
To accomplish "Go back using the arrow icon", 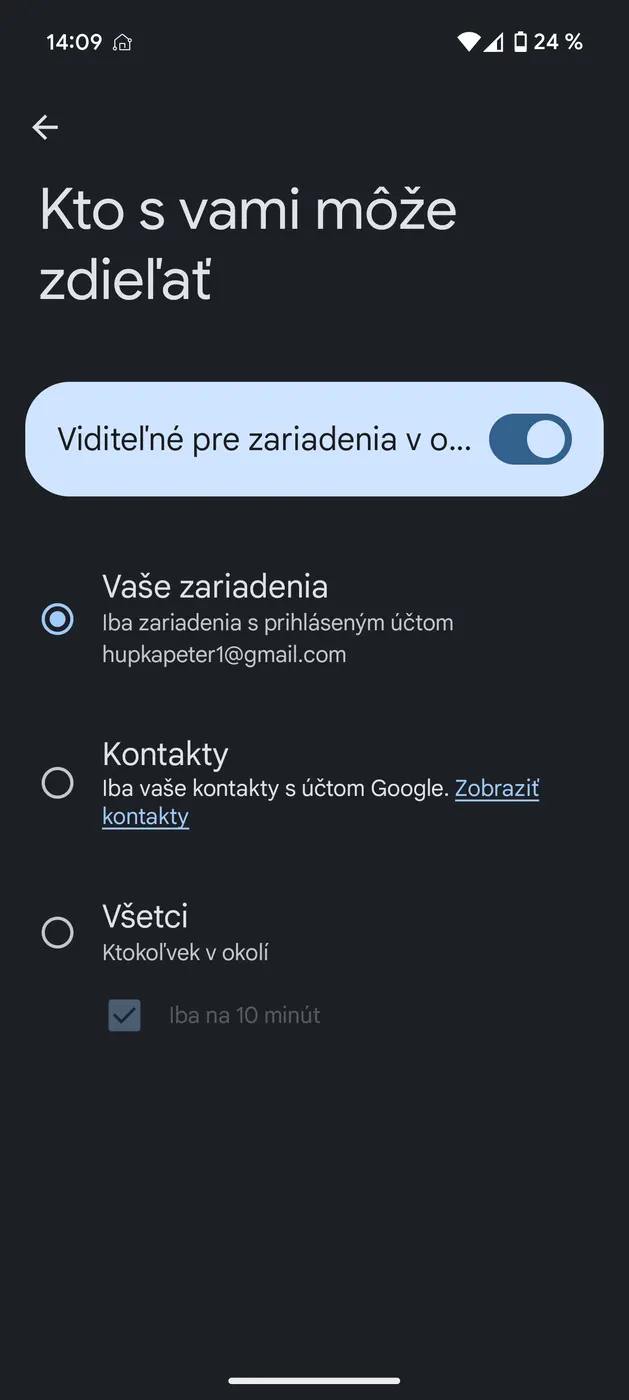I will click(45, 127).
